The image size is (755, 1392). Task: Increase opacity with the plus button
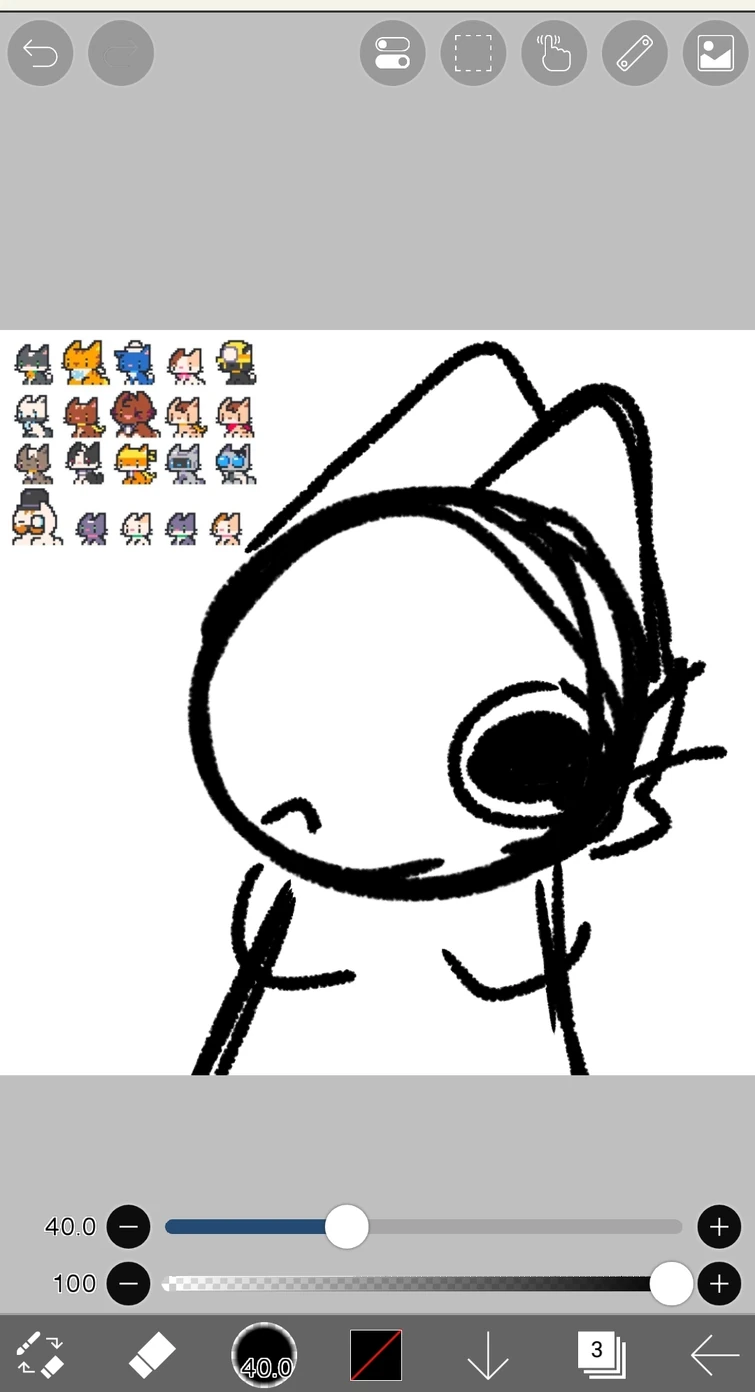[x=719, y=1283]
